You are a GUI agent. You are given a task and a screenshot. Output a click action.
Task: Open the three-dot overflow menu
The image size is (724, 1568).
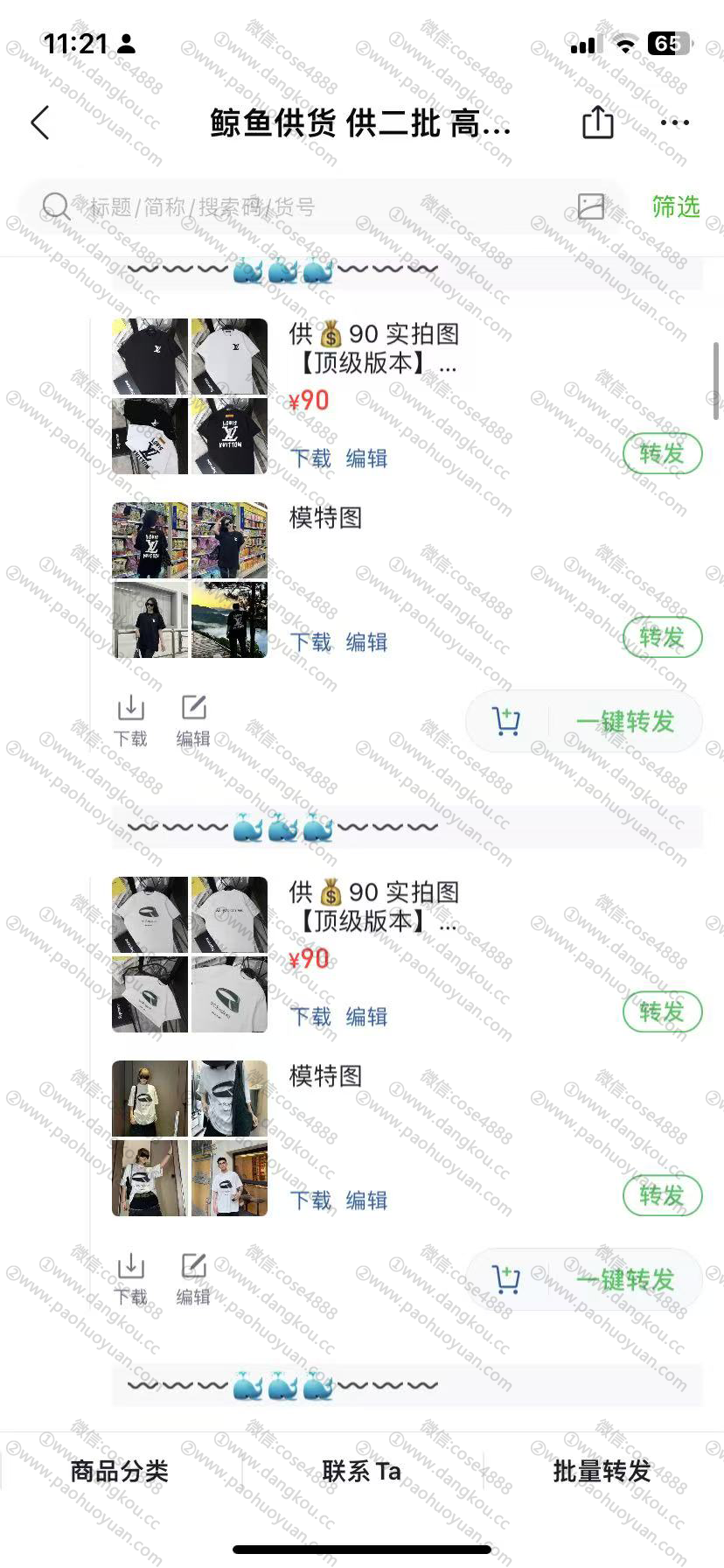coord(675,122)
